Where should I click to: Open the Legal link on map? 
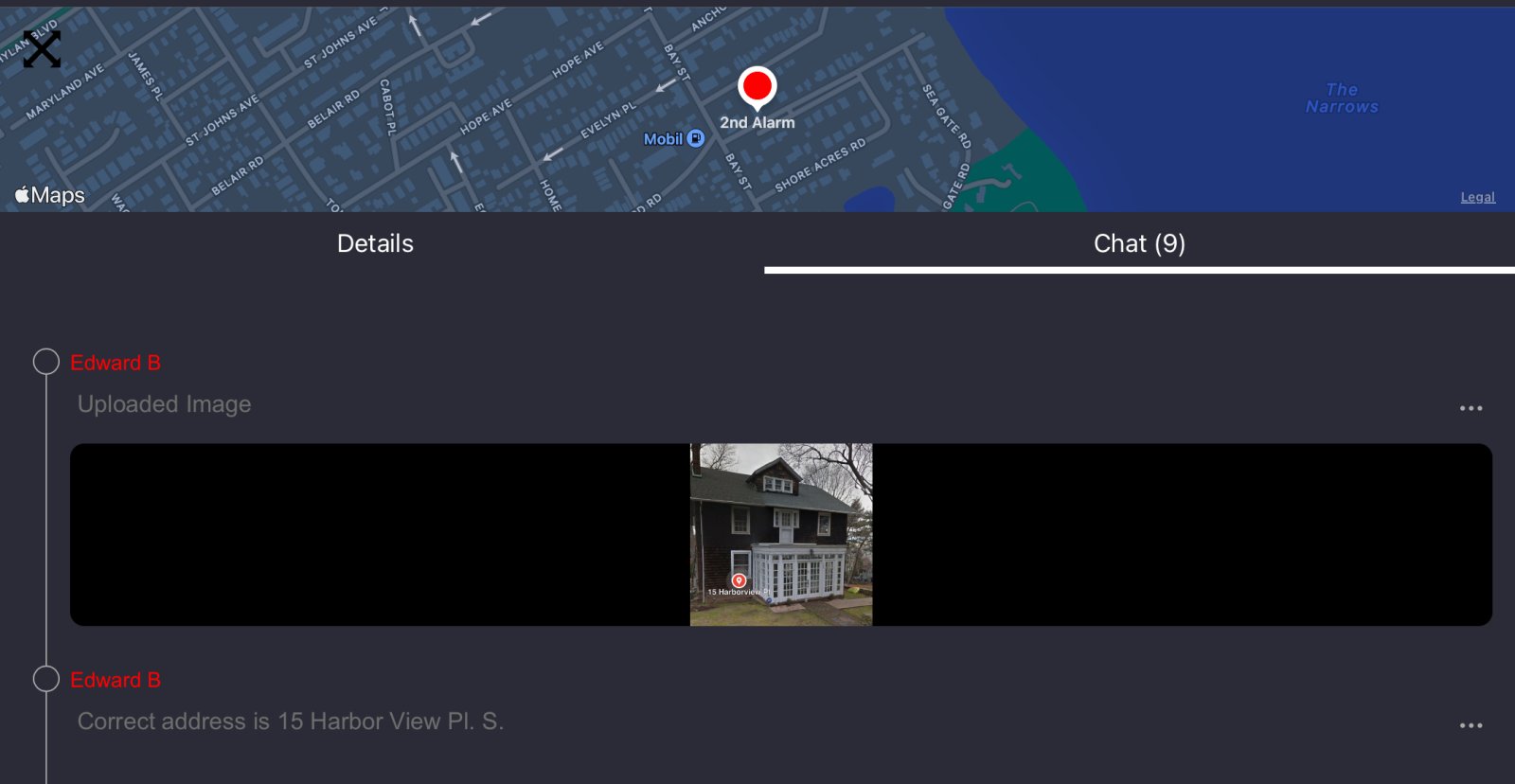coord(1477,197)
